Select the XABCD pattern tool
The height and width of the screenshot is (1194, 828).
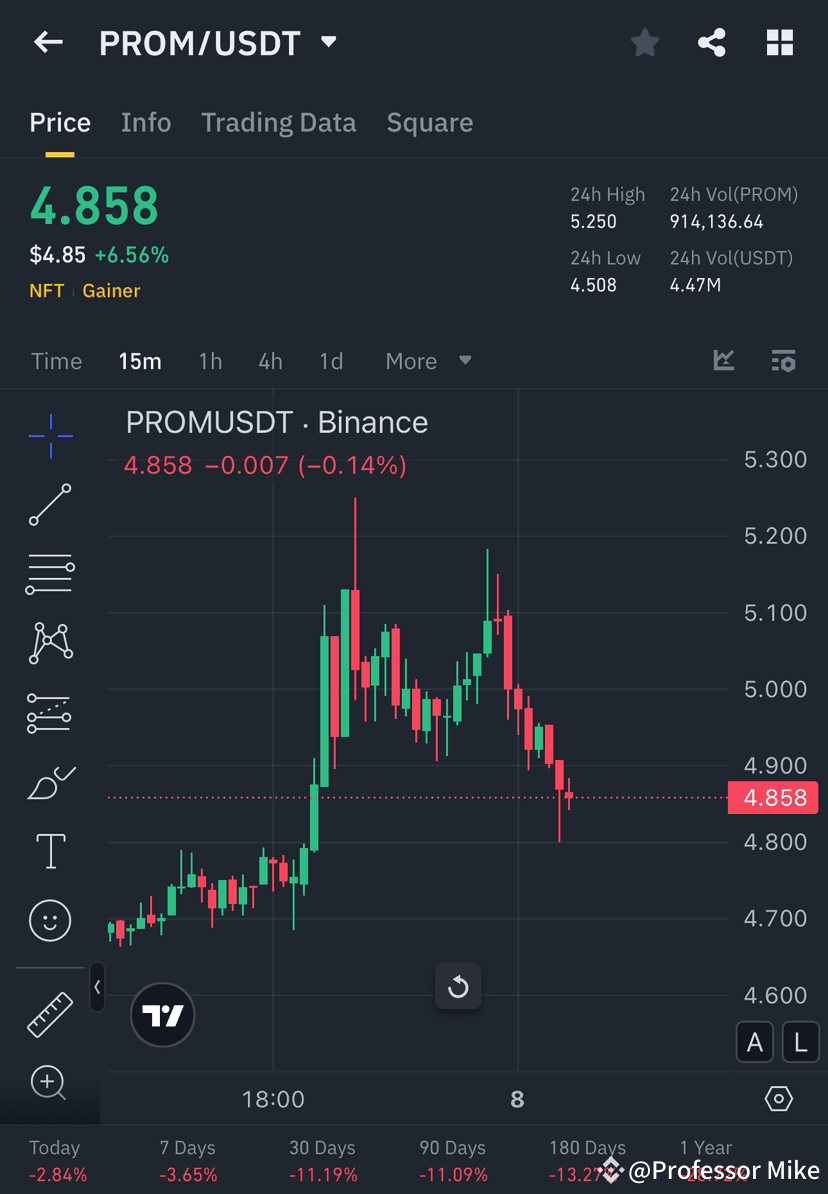[50, 643]
